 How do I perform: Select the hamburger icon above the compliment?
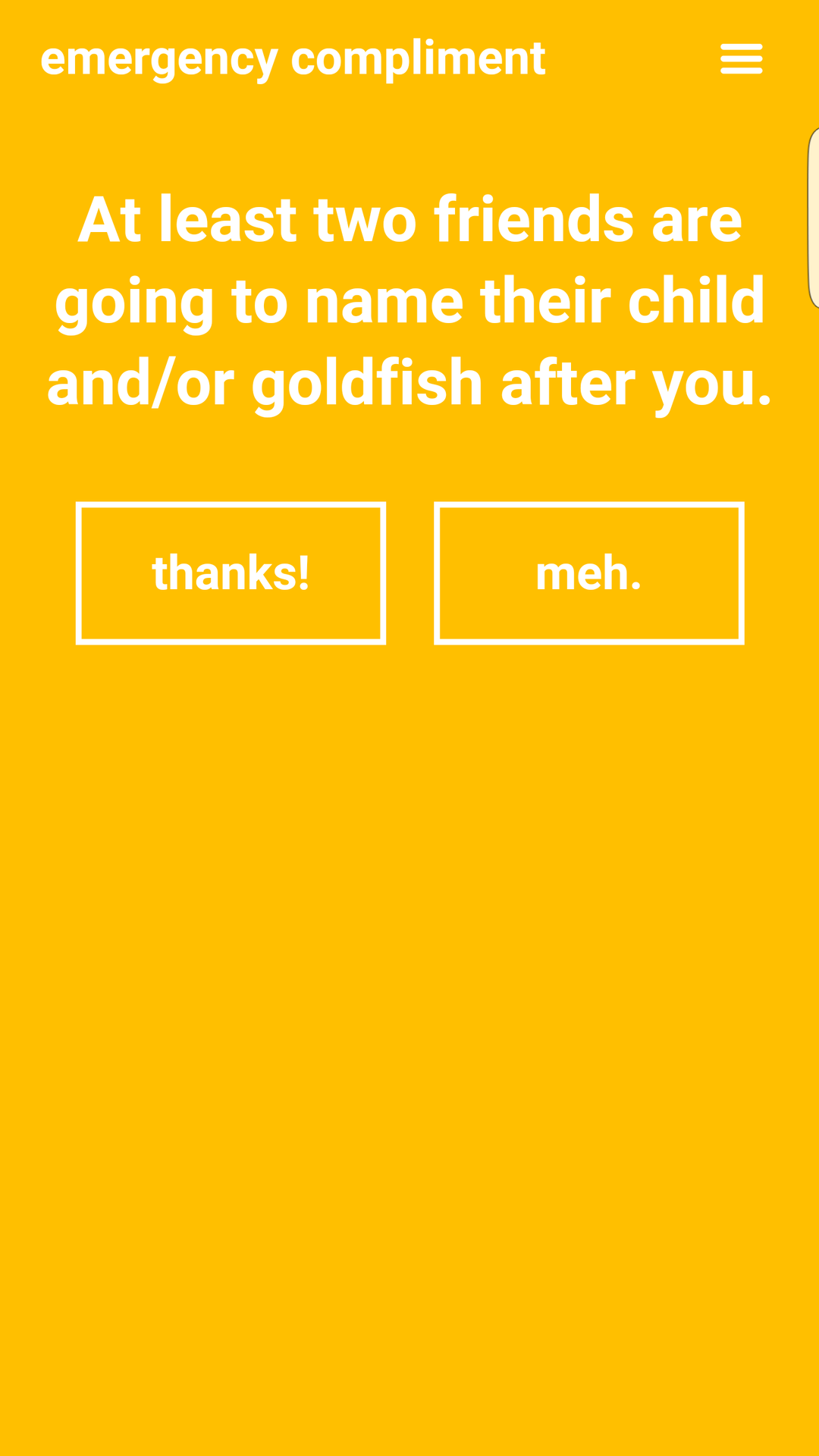[740, 59]
